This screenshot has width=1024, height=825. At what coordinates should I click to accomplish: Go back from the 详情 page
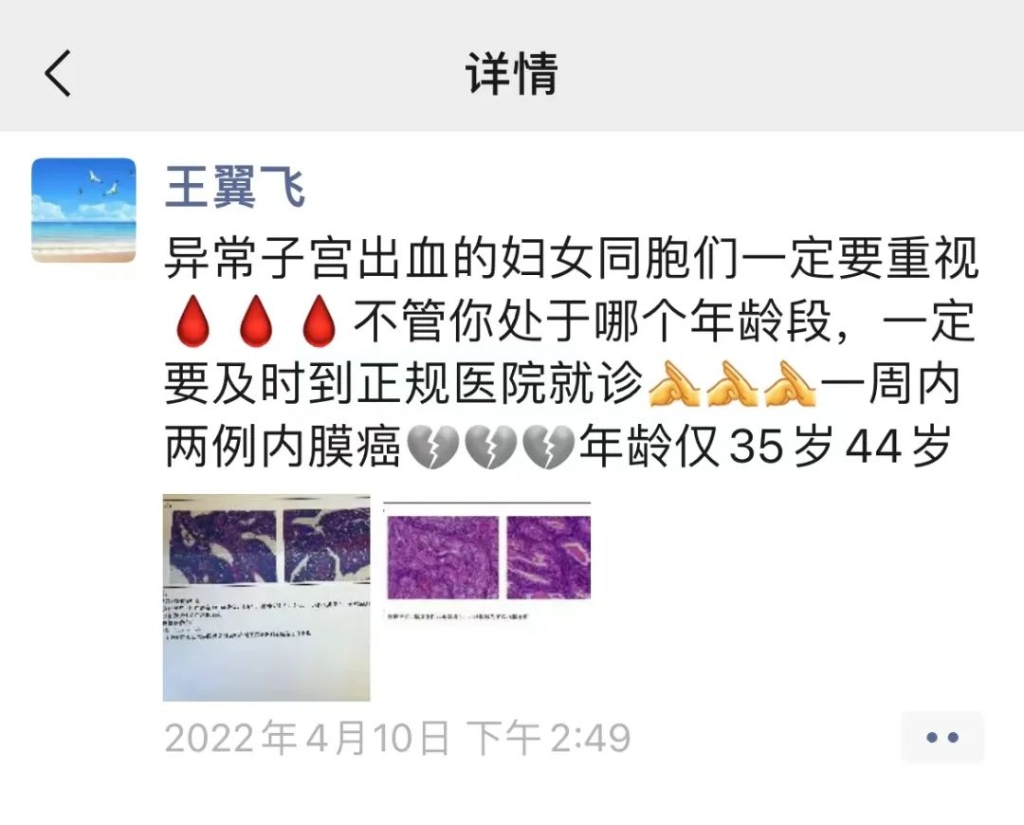pyautogui.click(x=58, y=74)
